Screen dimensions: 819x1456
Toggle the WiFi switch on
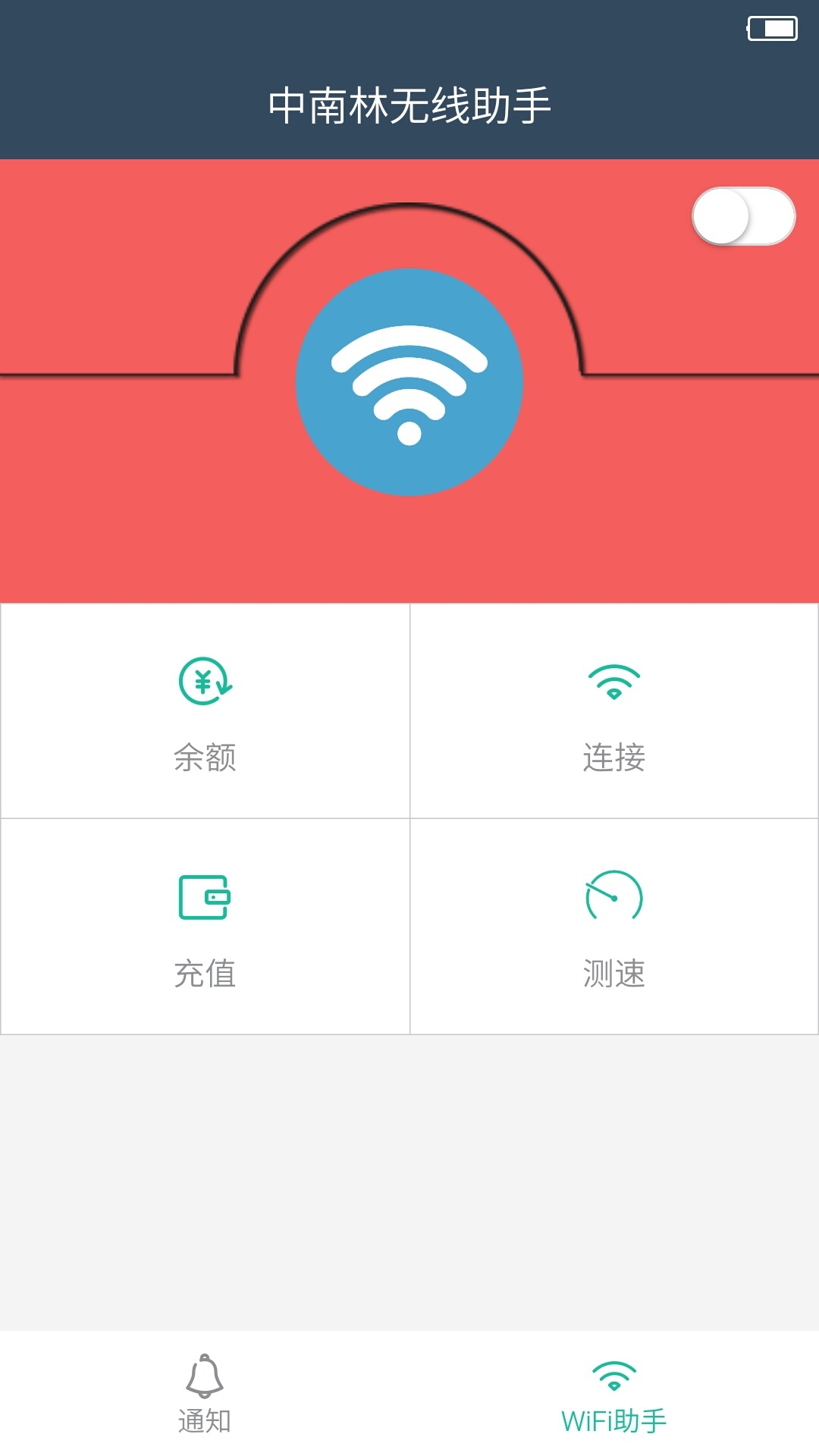pyautogui.click(x=743, y=217)
